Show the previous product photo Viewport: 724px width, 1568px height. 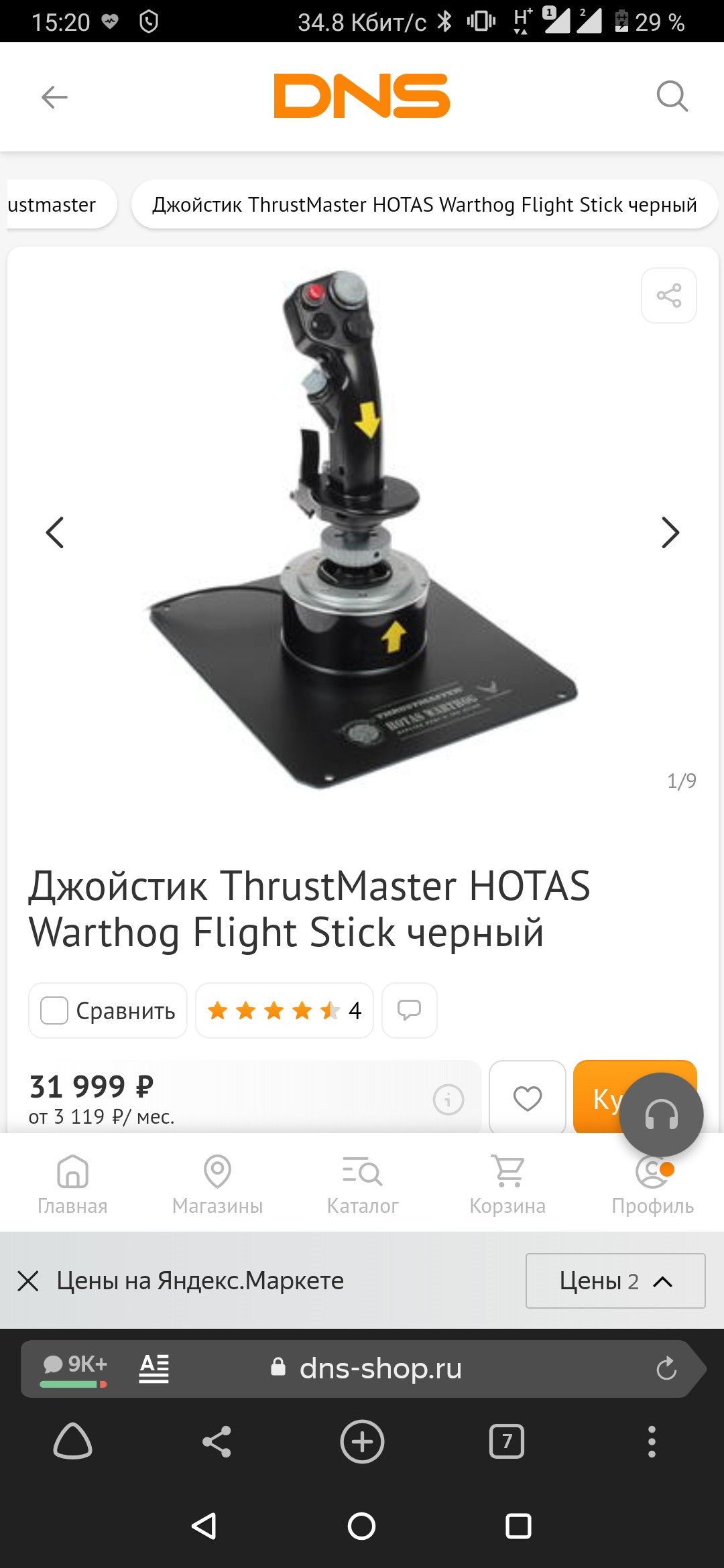pyautogui.click(x=55, y=533)
